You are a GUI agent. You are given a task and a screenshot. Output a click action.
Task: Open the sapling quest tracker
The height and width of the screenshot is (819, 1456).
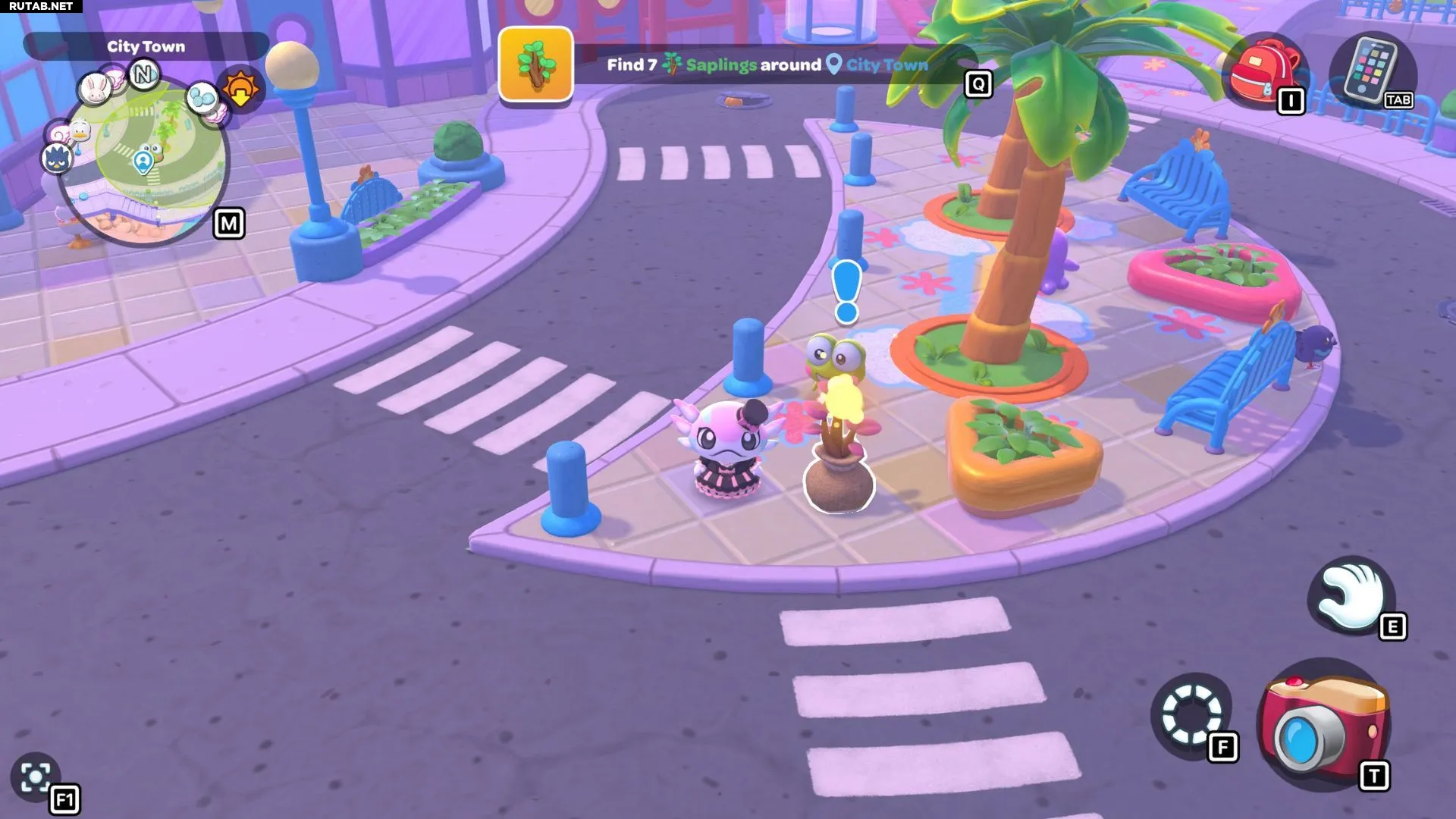coord(535,64)
